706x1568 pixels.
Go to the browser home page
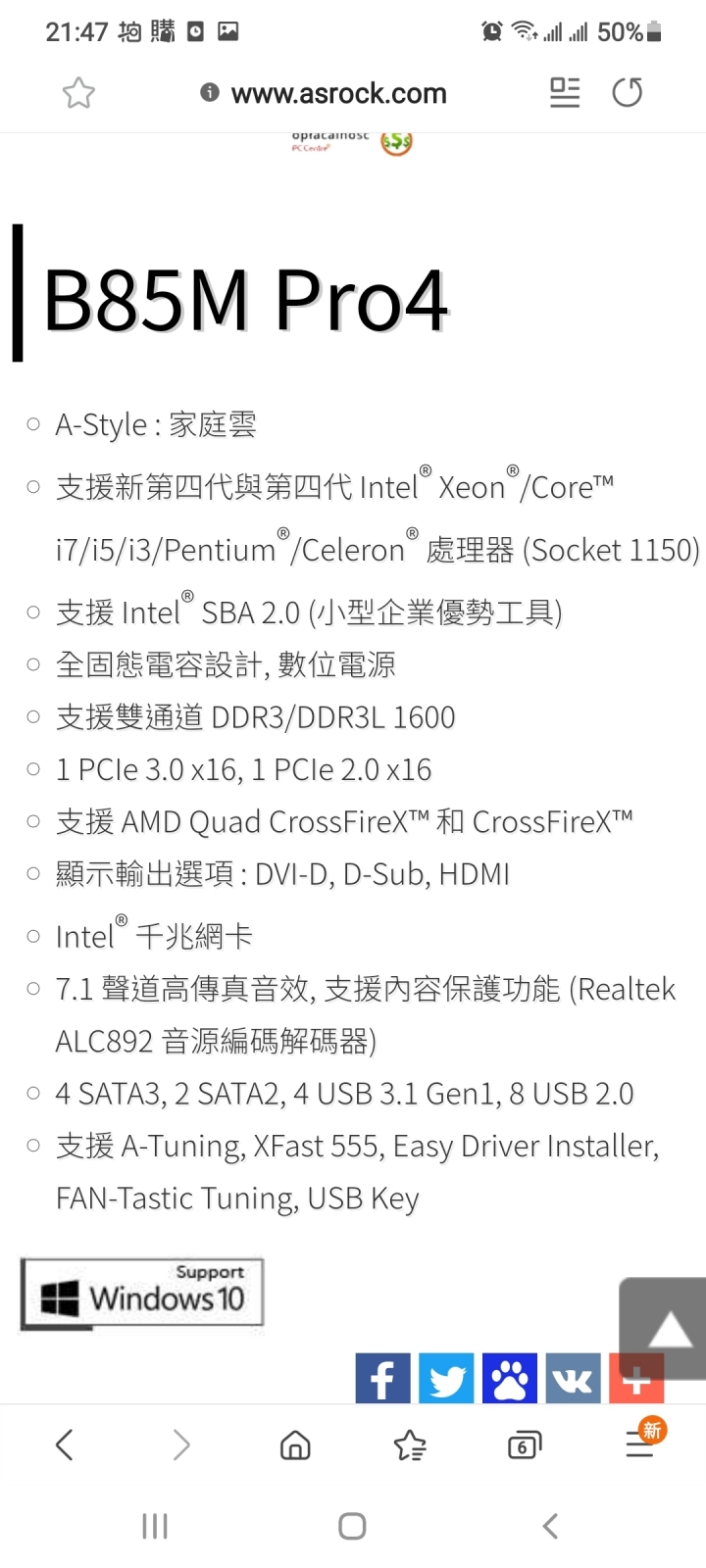coord(295,1445)
